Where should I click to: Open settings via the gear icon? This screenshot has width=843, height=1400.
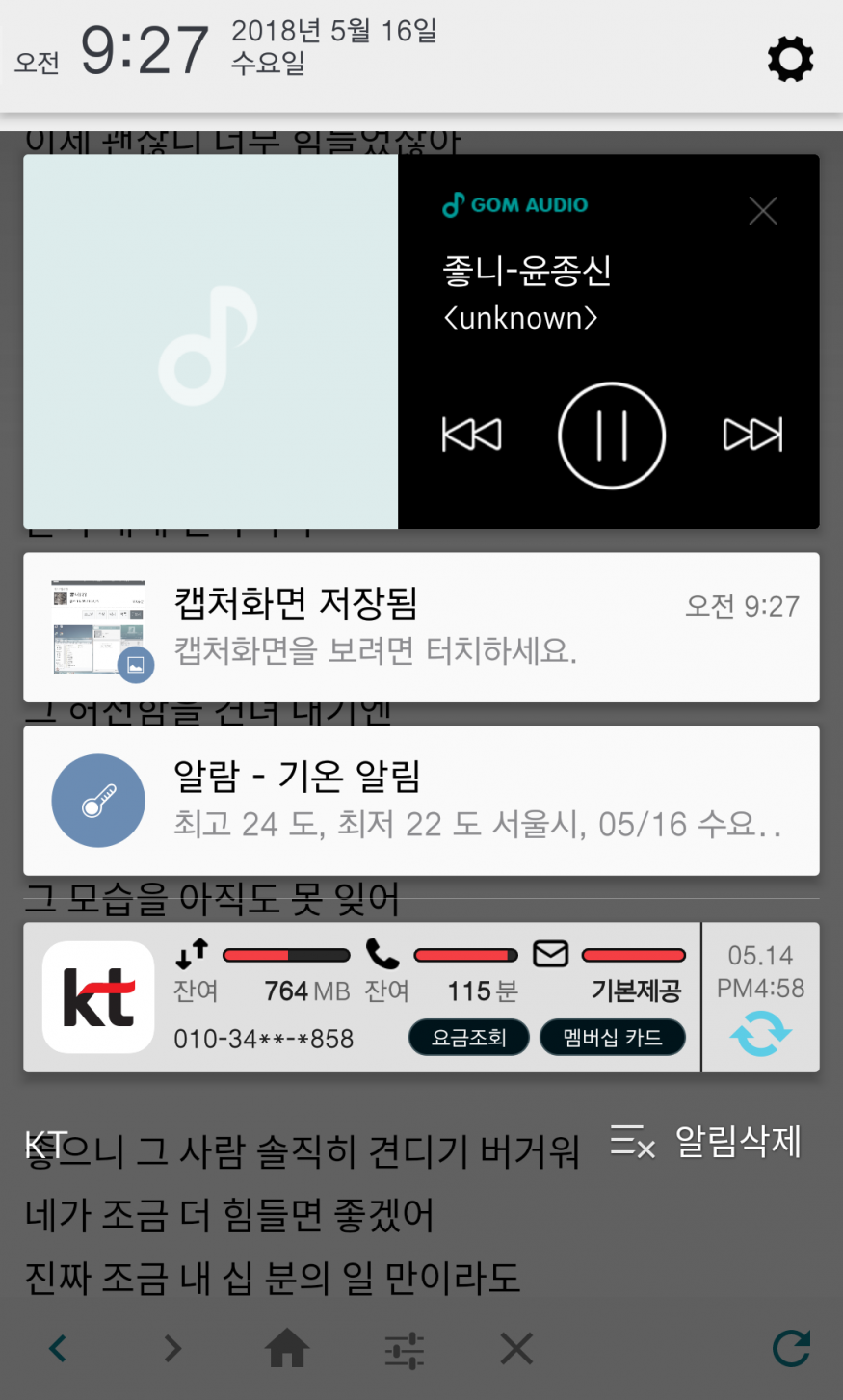point(790,60)
